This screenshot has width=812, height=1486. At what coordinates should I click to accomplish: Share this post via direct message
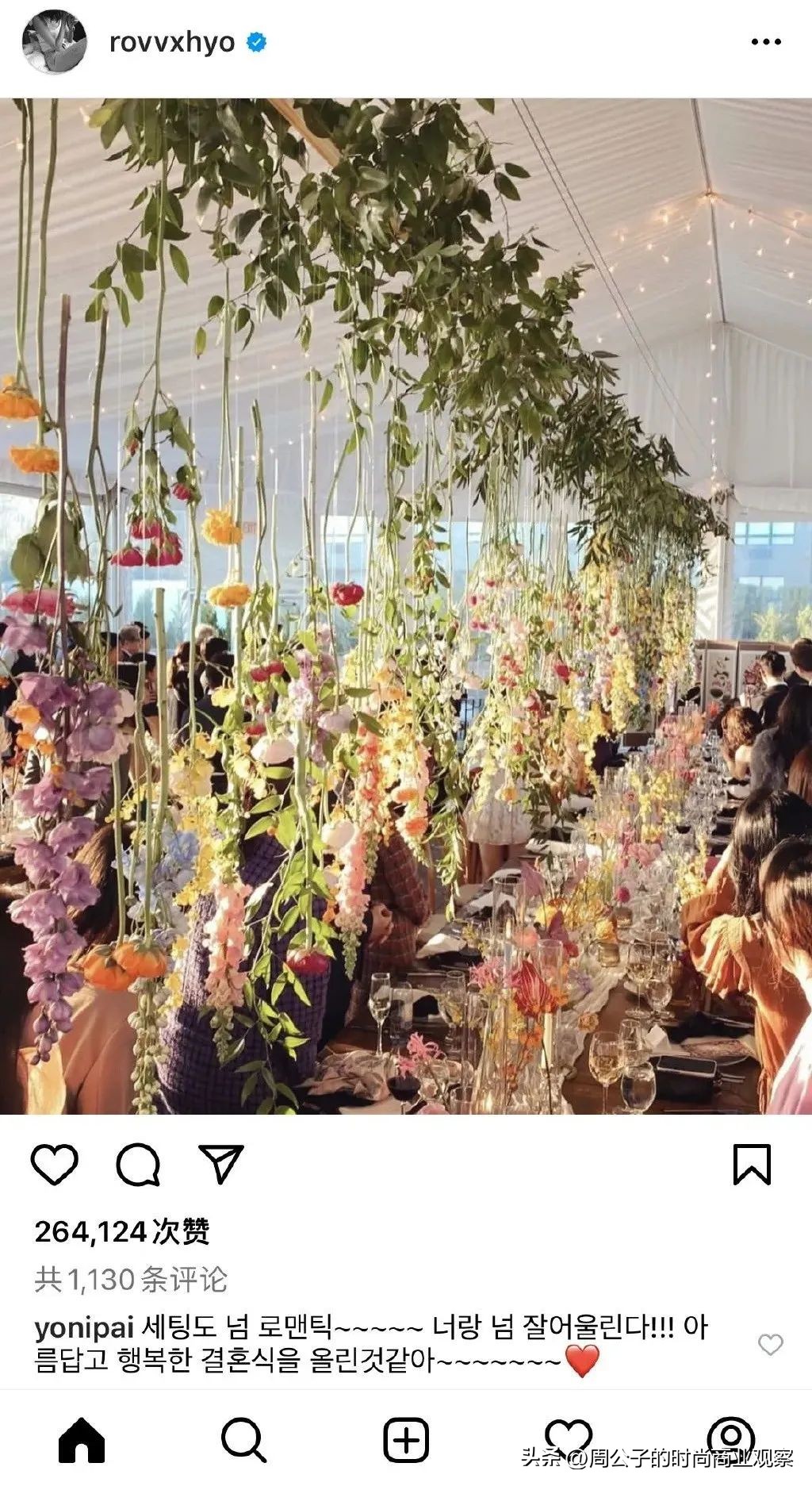[220, 1164]
